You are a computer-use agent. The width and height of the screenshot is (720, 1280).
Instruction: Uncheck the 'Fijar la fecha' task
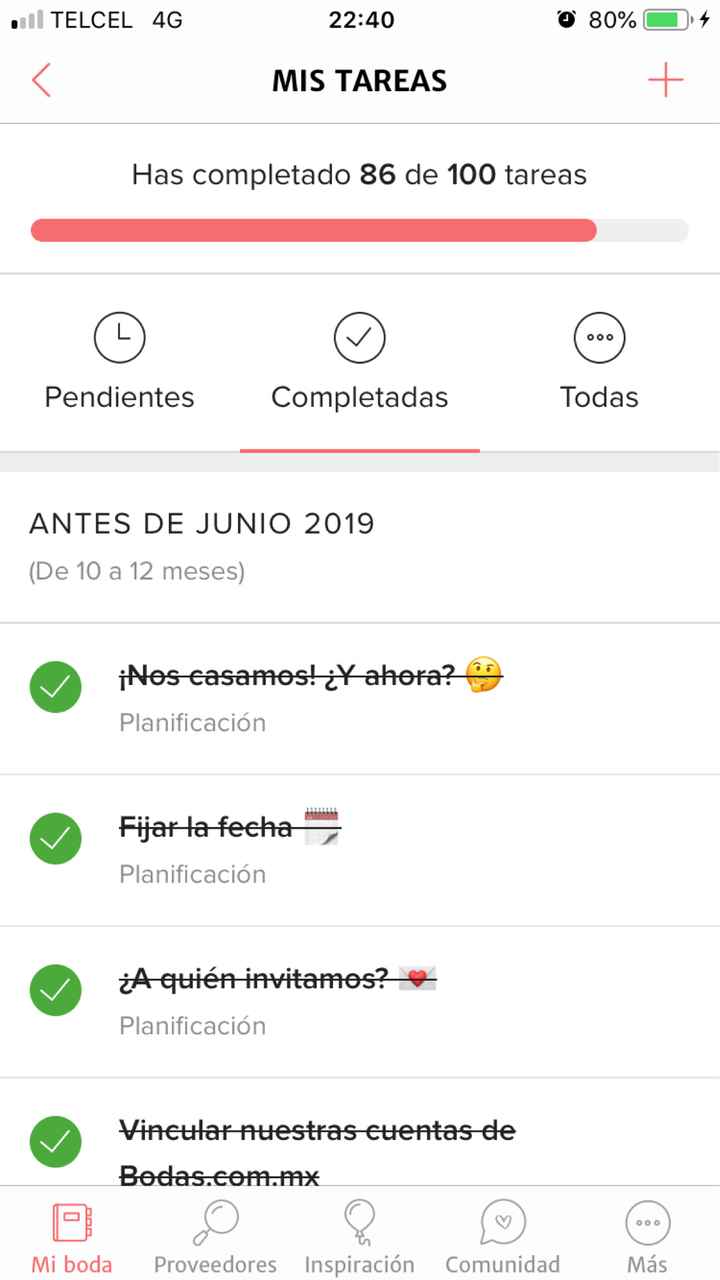coord(56,838)
